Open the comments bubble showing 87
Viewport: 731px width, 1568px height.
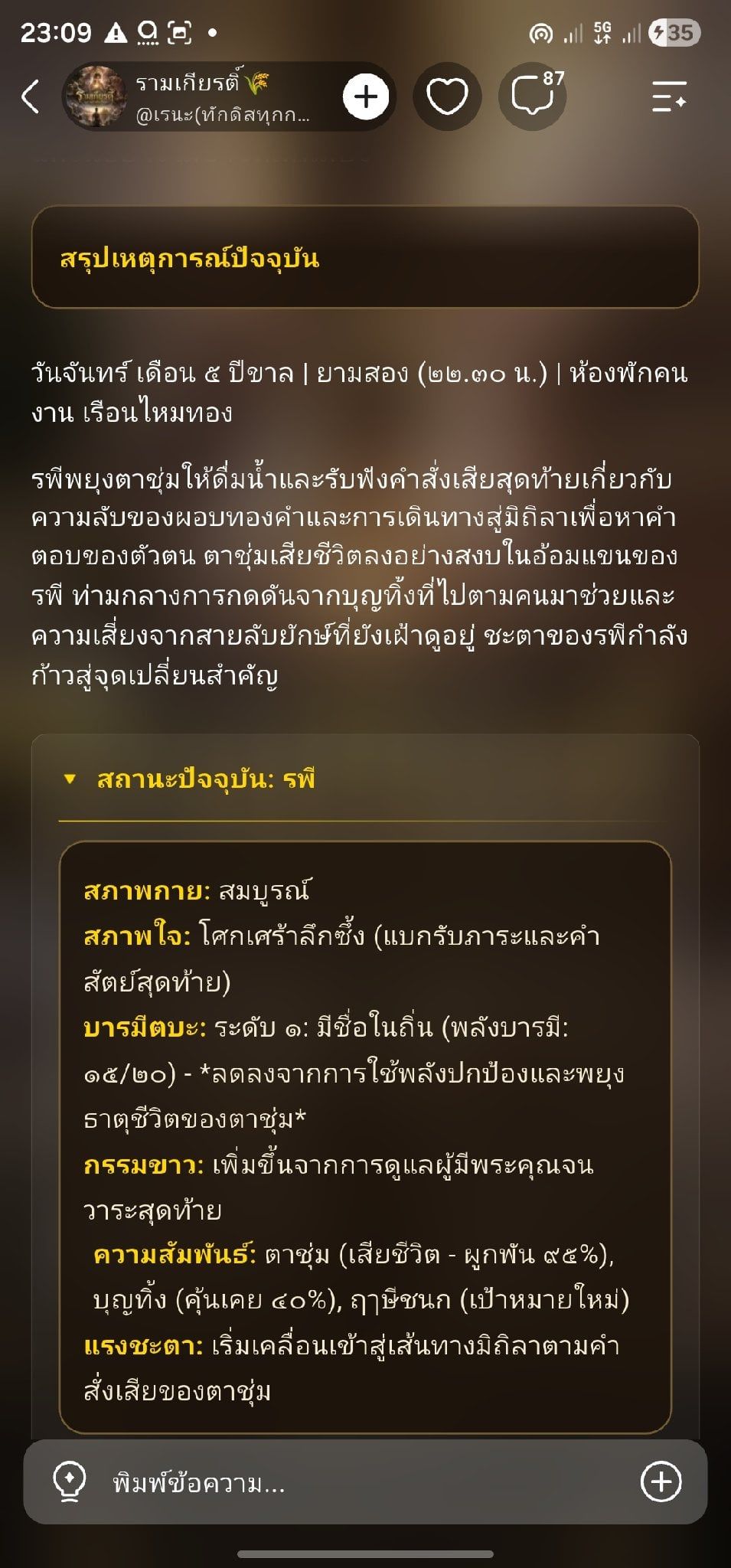click(x=533, y=96)
